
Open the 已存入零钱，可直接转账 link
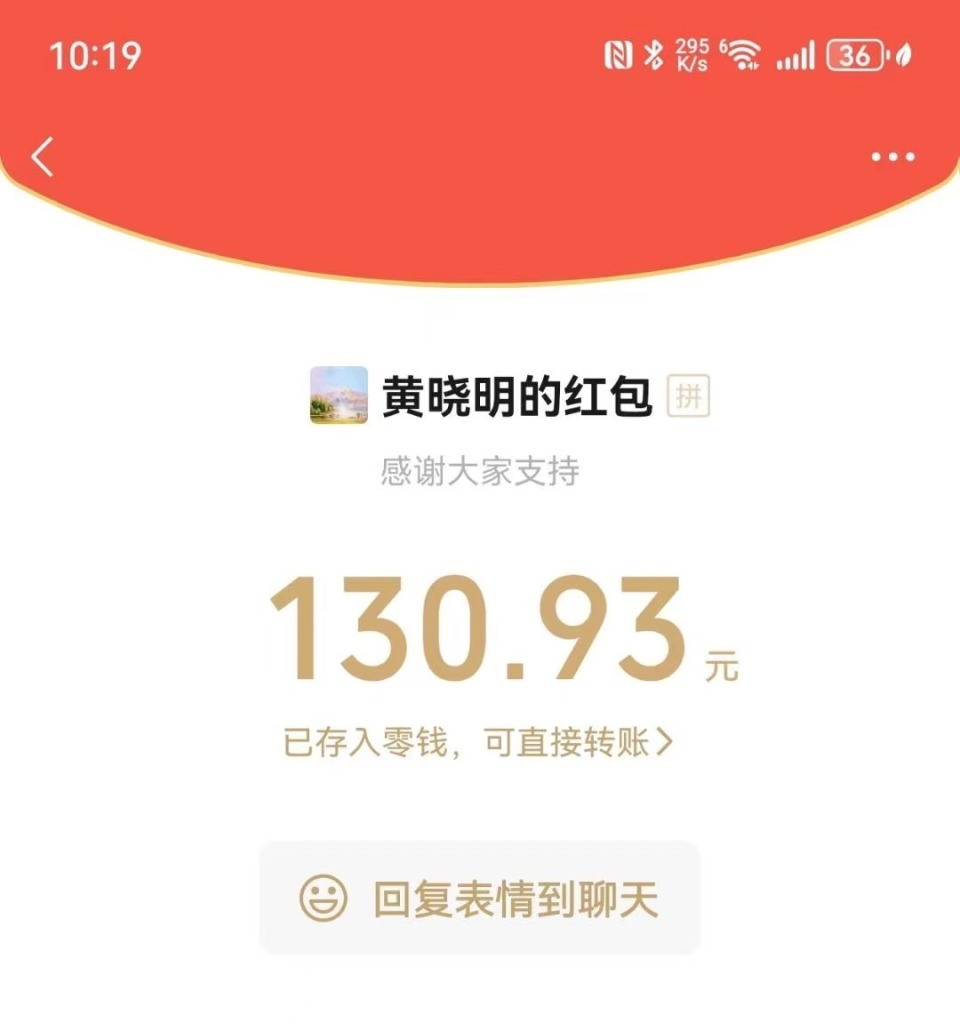479,742
